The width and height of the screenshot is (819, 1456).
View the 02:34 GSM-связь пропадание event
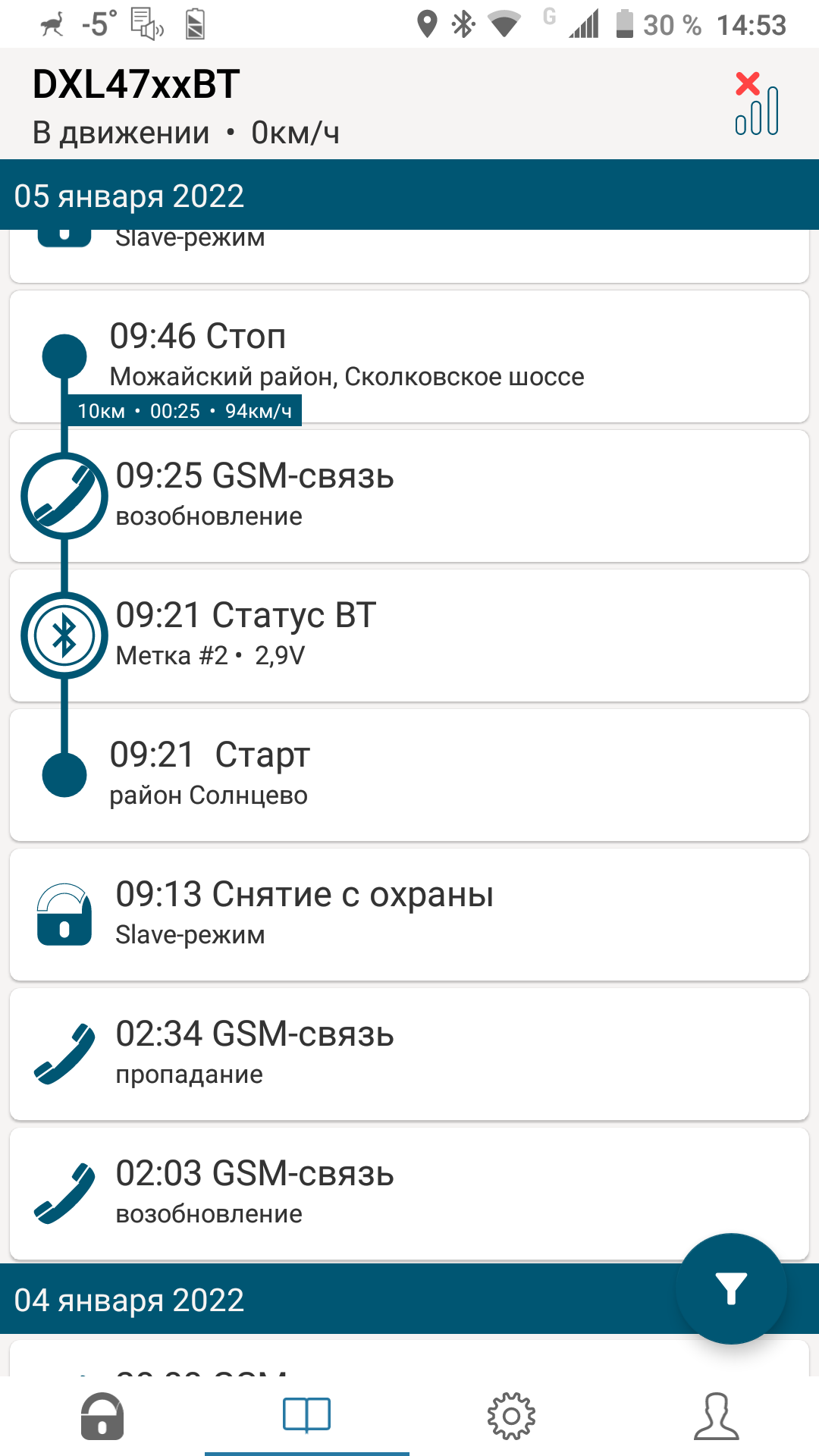pyautogui.click(x=409, y=1053)
